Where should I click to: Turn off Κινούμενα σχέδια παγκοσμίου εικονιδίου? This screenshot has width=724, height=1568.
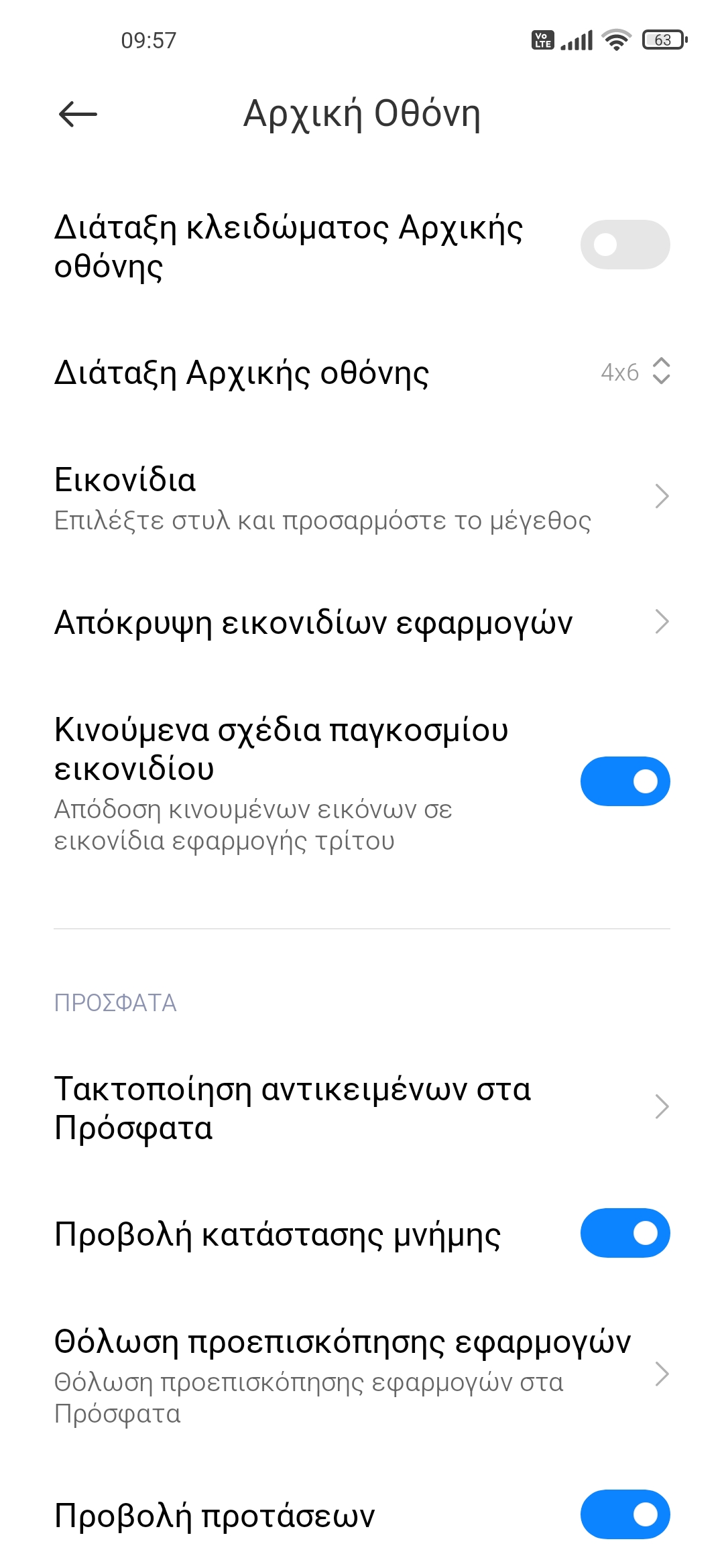pos(625,781)
